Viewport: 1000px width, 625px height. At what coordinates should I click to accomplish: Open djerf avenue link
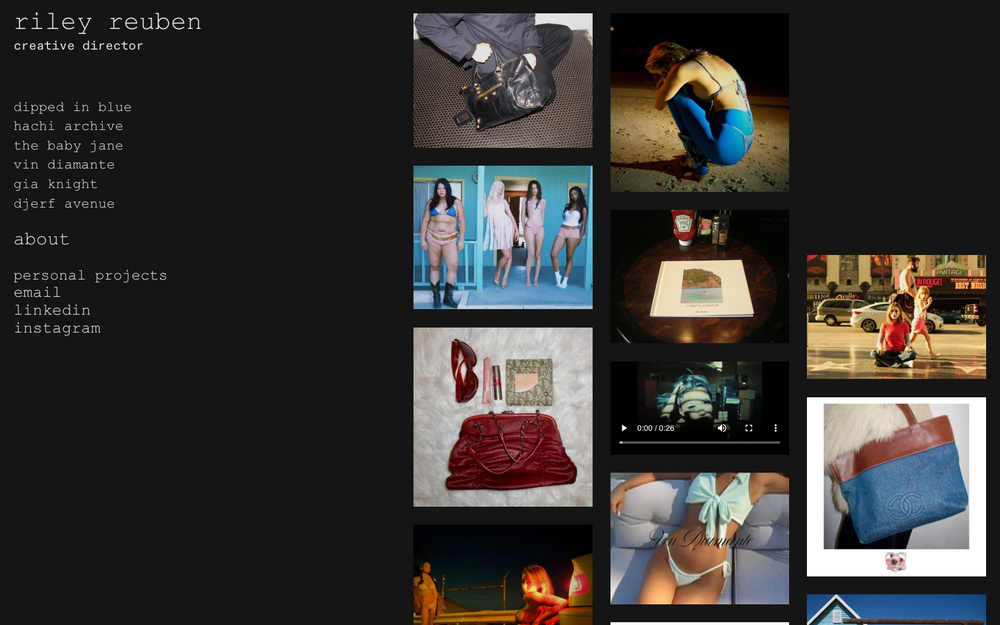64,204
